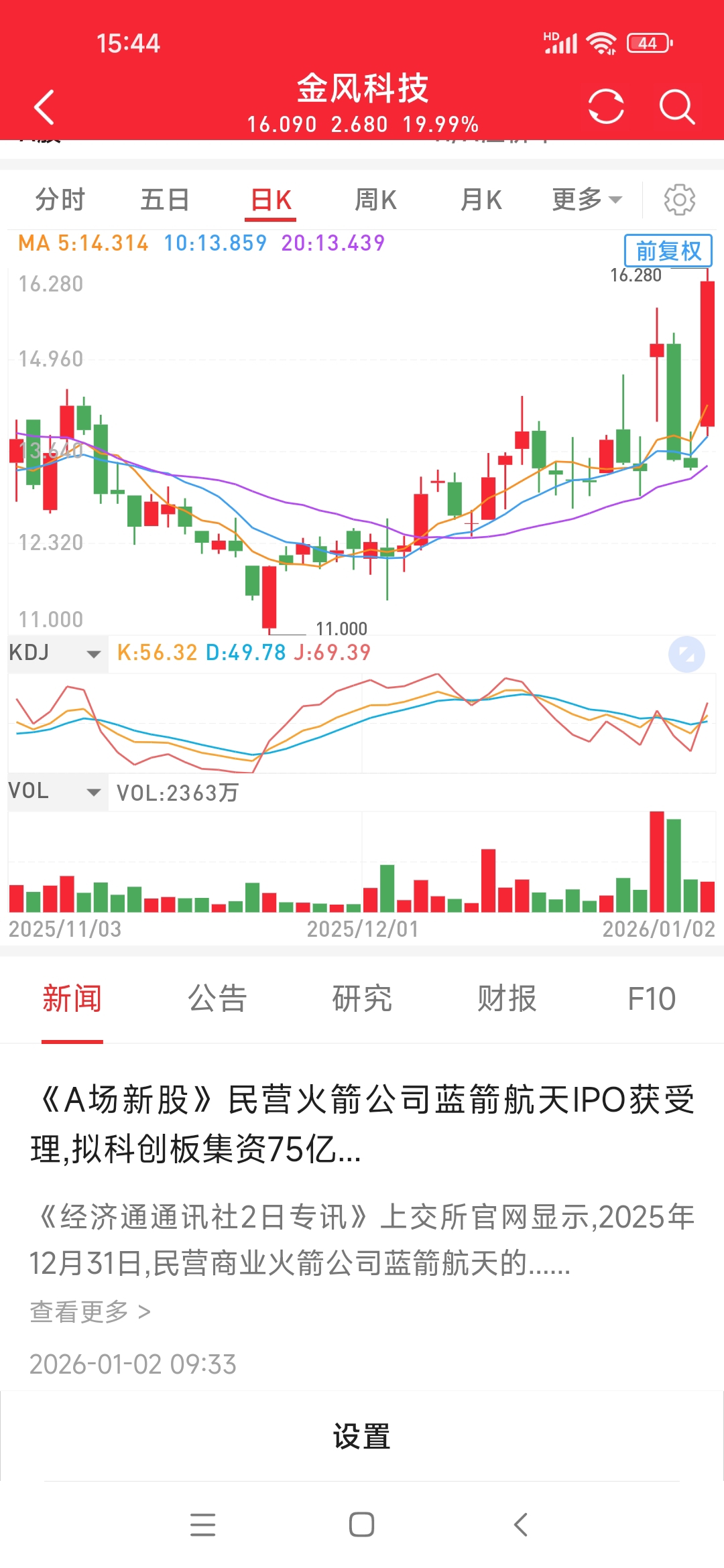Open the VOL indicator dropdown
Viewport: 724px width, 1568px height.
(x=56, y=791)
